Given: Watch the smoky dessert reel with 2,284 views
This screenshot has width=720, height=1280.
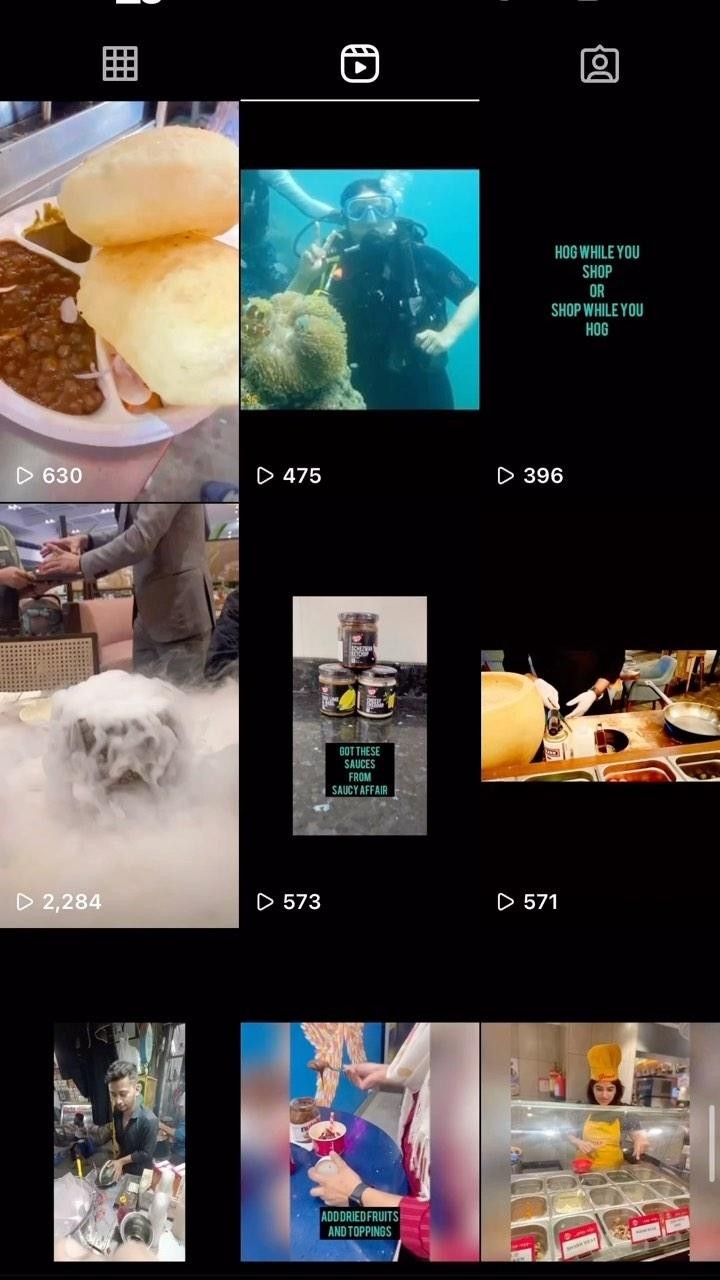Looking at the screenshot, I should pos(119,715).
